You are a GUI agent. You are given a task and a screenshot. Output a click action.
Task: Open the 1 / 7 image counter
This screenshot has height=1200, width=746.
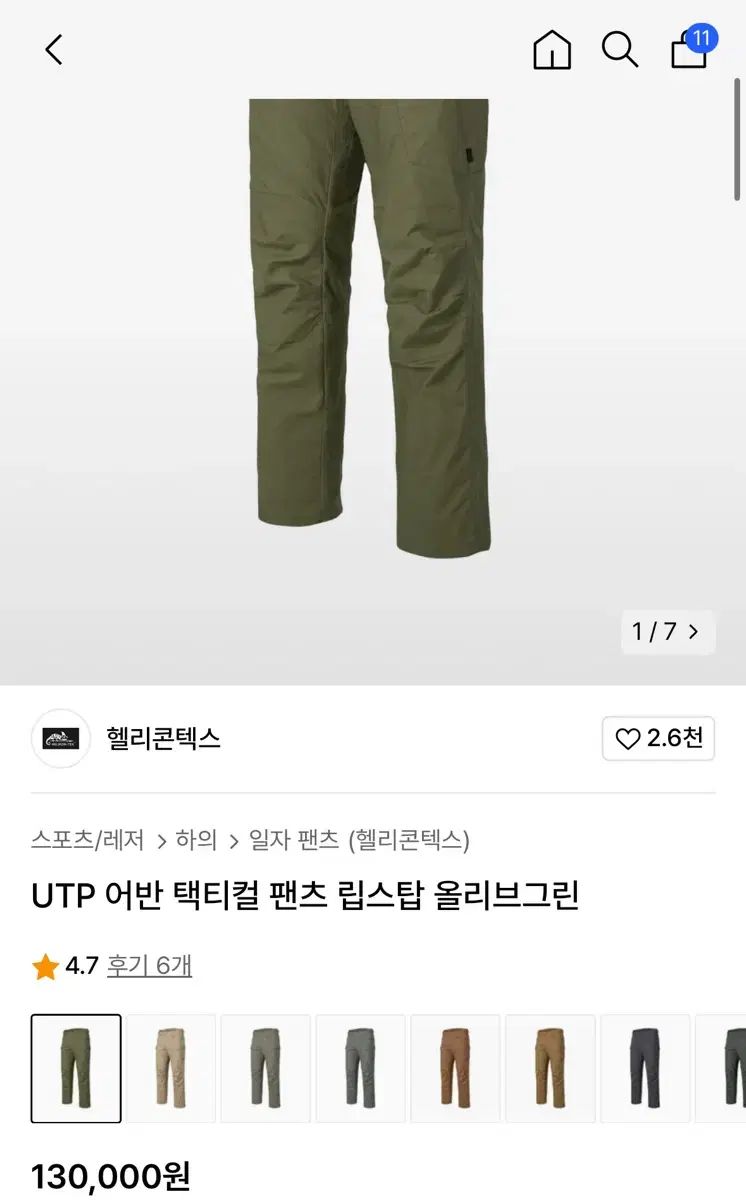[667, 632]
